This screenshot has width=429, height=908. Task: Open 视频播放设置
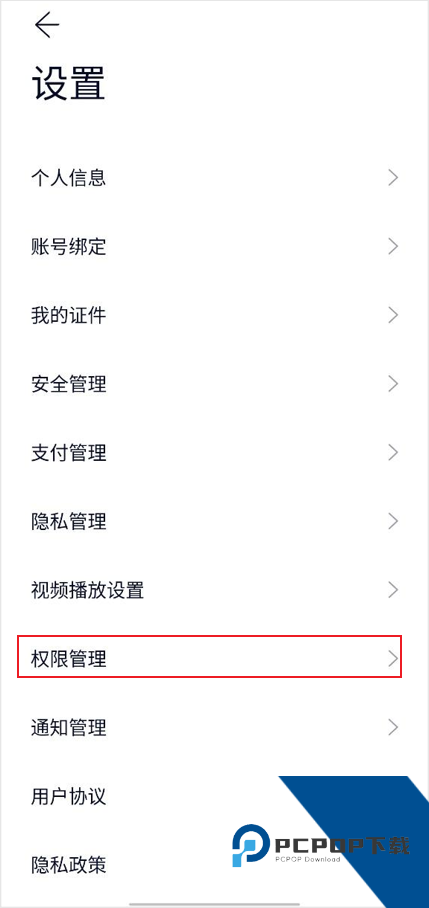coord(214,590)
